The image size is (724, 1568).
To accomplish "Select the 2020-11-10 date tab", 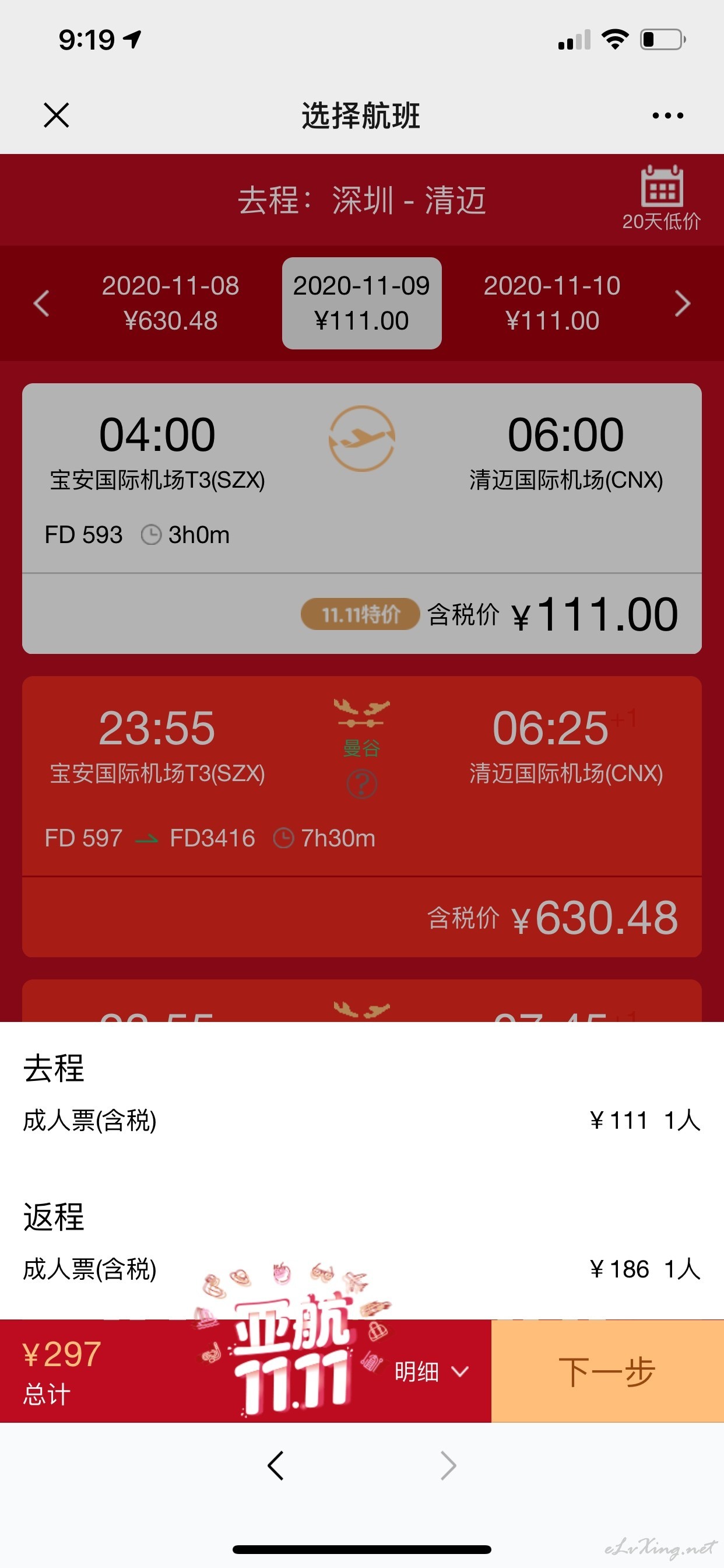I will [553, 303].
